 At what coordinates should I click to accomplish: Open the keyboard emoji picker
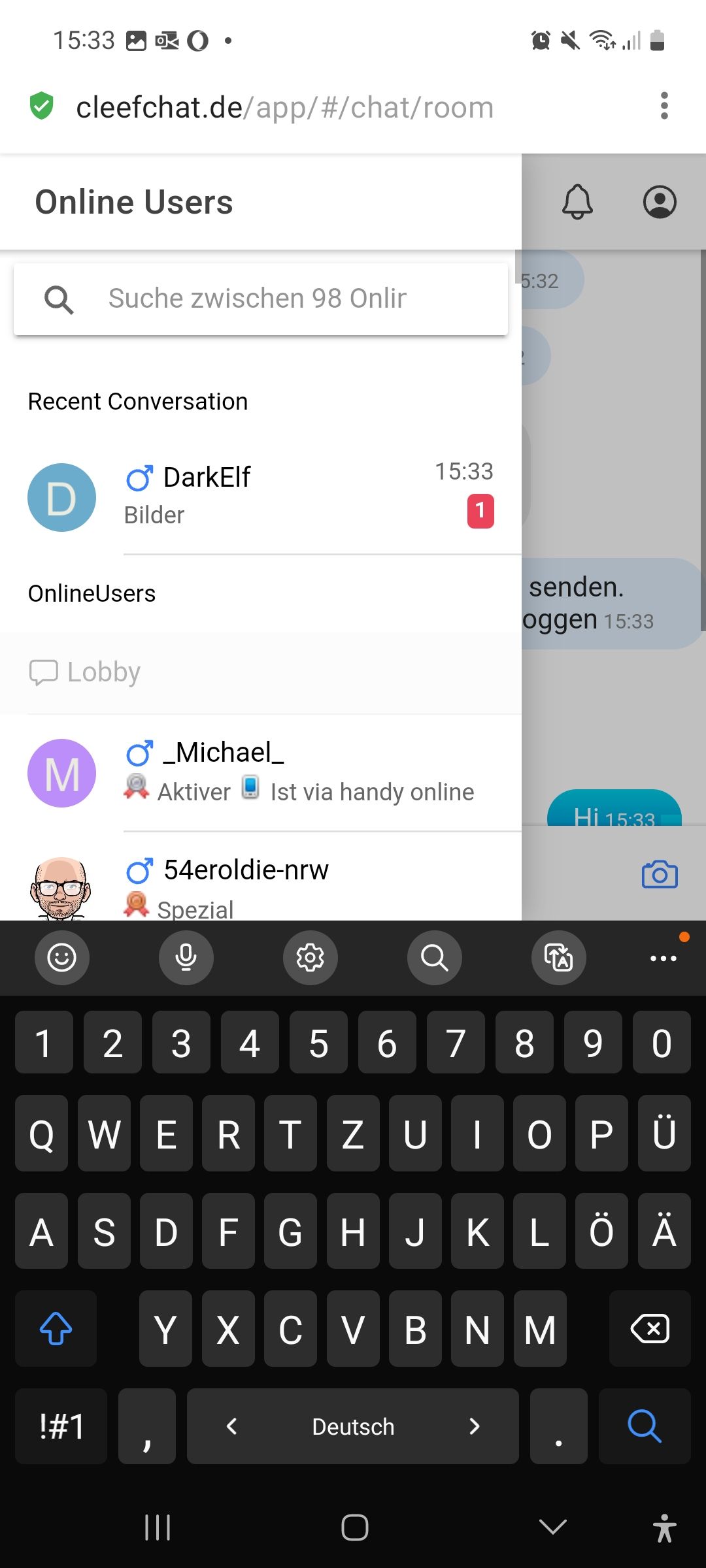click(x=62, y=958)
